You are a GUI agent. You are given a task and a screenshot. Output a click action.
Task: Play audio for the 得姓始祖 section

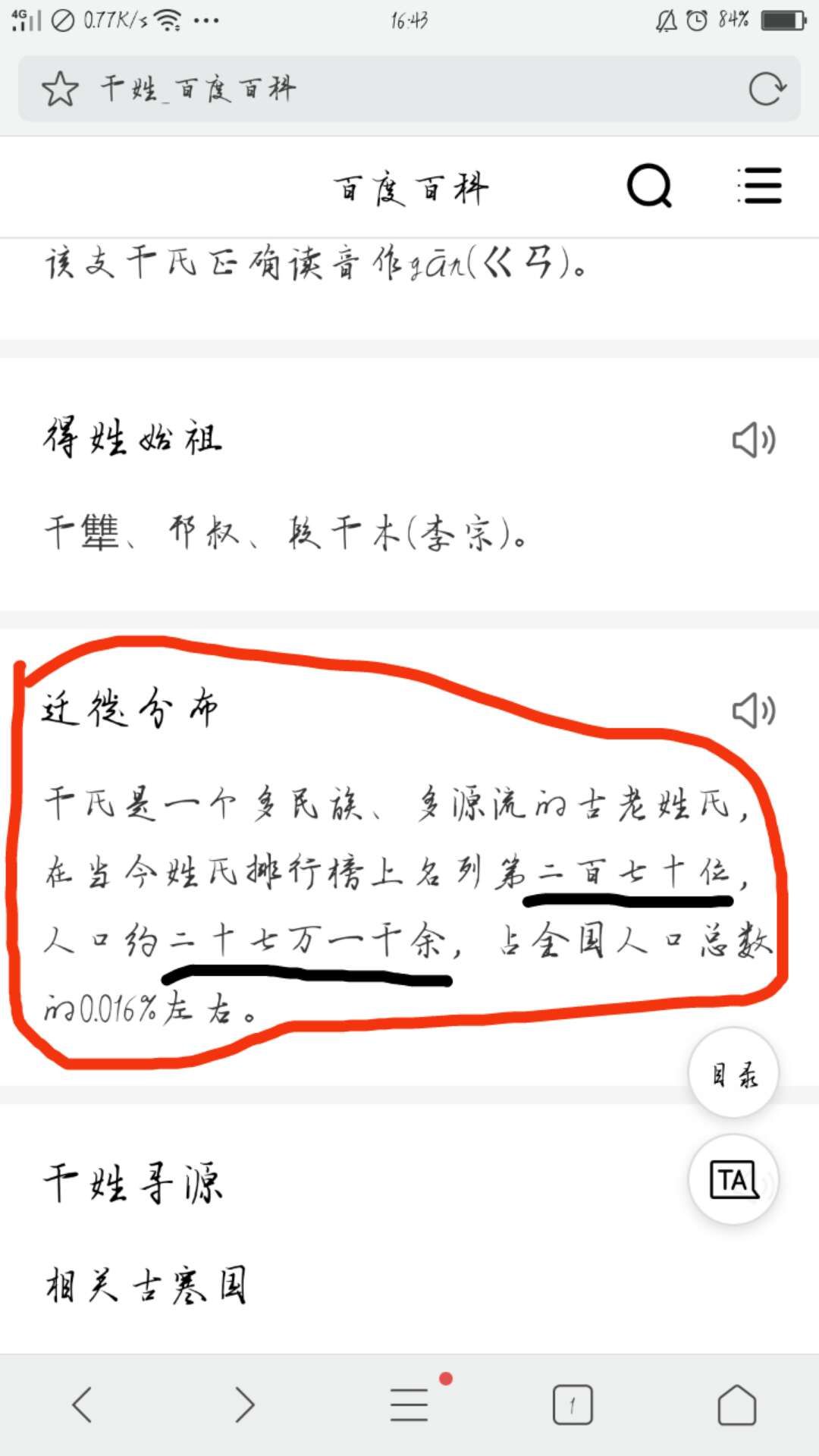tap(752, 440)
